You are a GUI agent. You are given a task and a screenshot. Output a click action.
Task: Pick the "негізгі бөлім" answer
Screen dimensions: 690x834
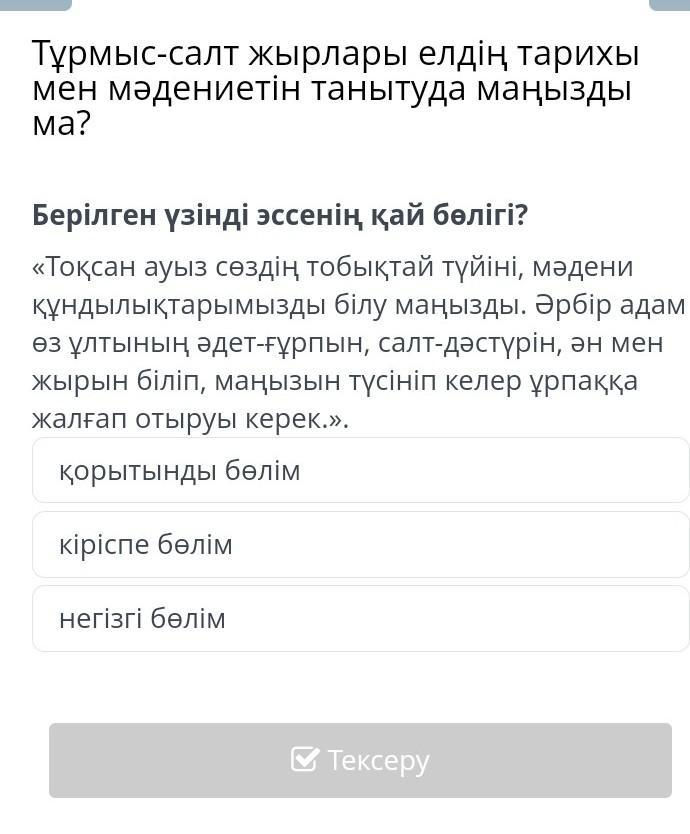(x=360, y=618)
